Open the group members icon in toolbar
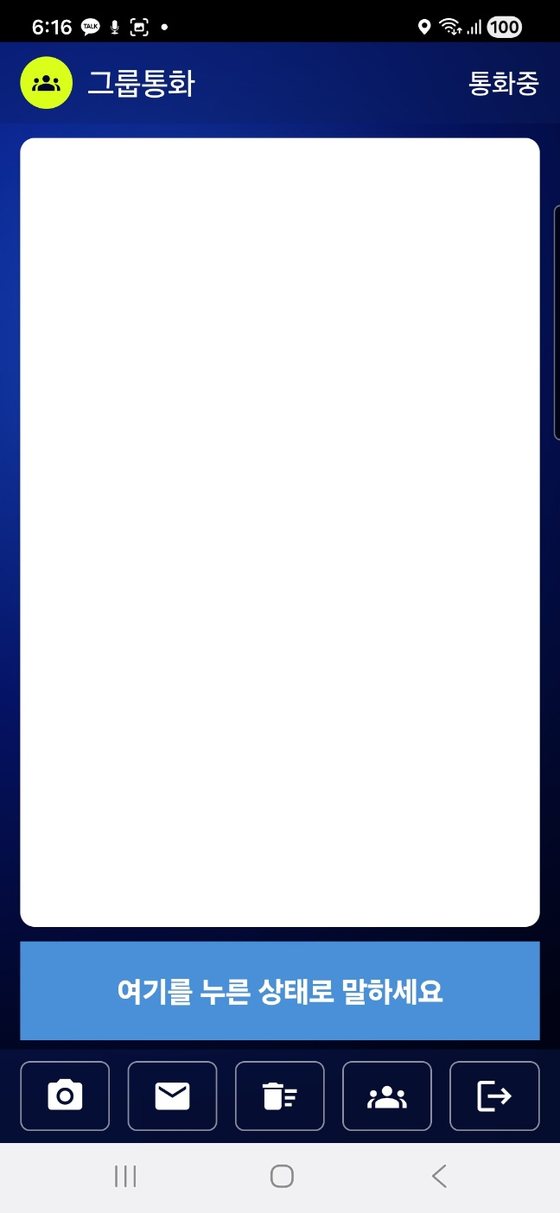Image resolution: width=560 pixels, height=1213 pixels. (x=387, y=1096)
